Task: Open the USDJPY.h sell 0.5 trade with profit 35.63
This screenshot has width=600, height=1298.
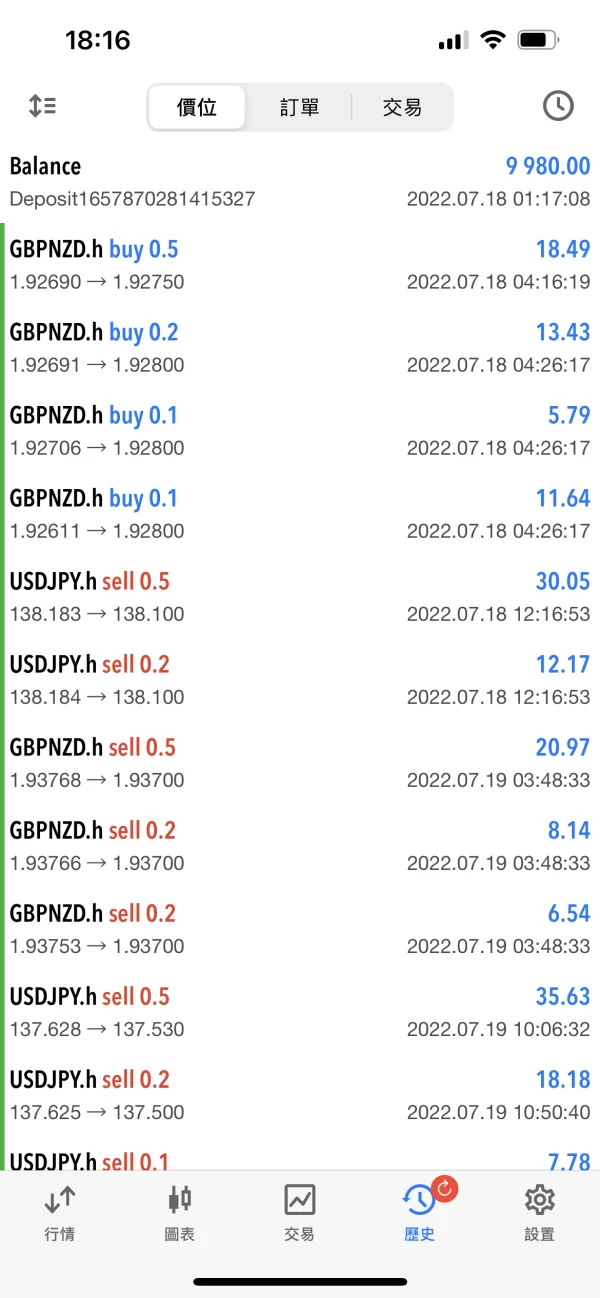Action: click(300, 1012)
